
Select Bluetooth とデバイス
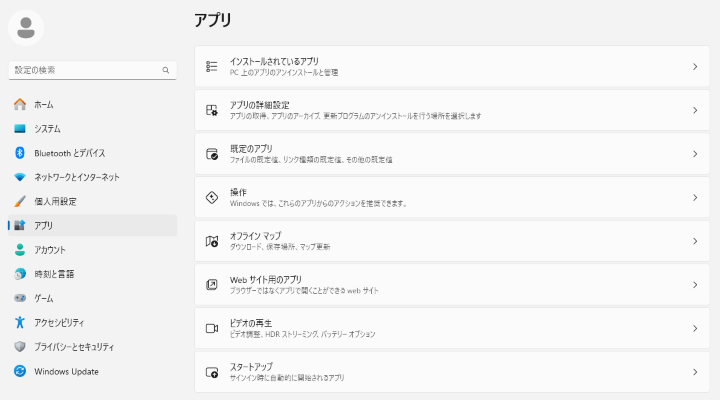(x=69, y=153)
